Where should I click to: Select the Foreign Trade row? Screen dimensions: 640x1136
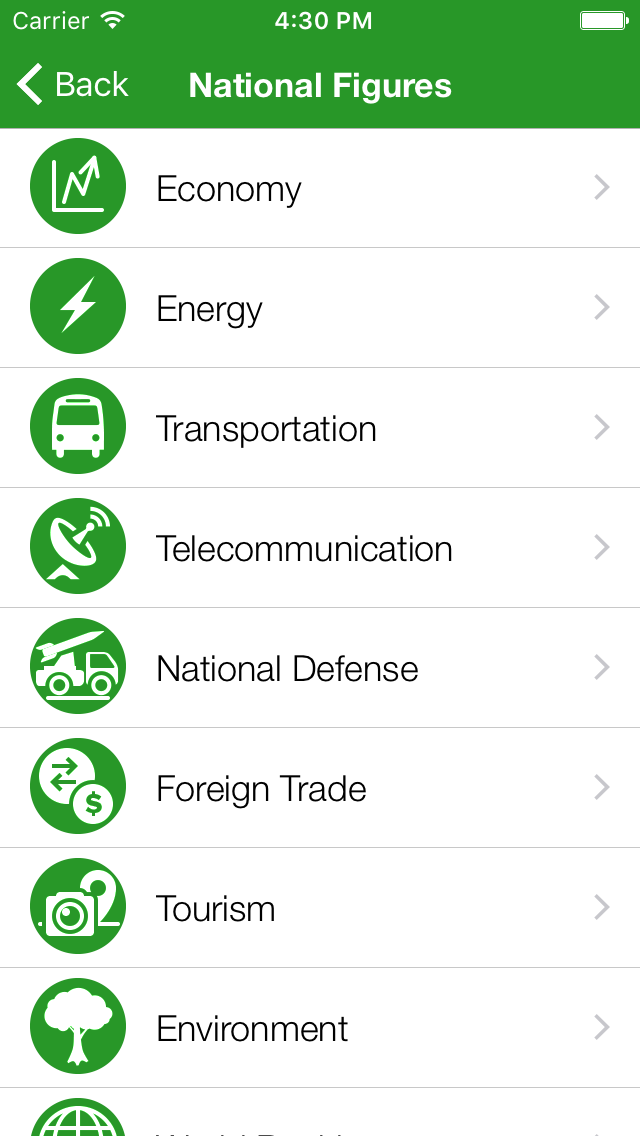pyautogui.click(x=320, y=788)
